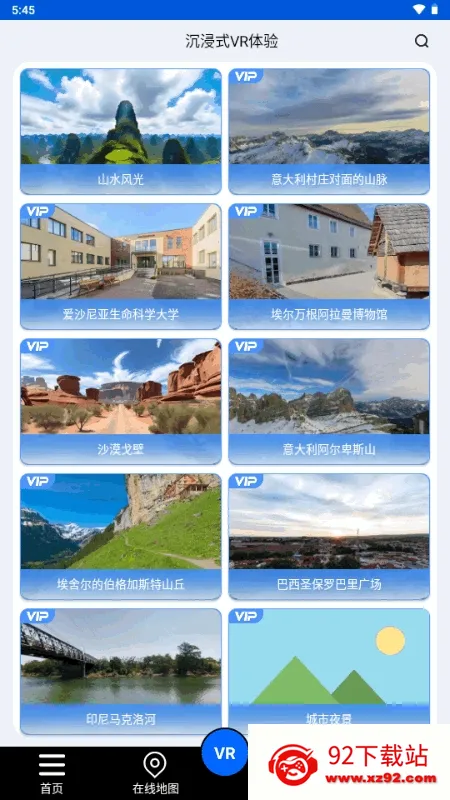This screenshot has height=800, width=450.
Task: View the 巴西圣保罗巴里广场 tile
Action: pos(329,536)
